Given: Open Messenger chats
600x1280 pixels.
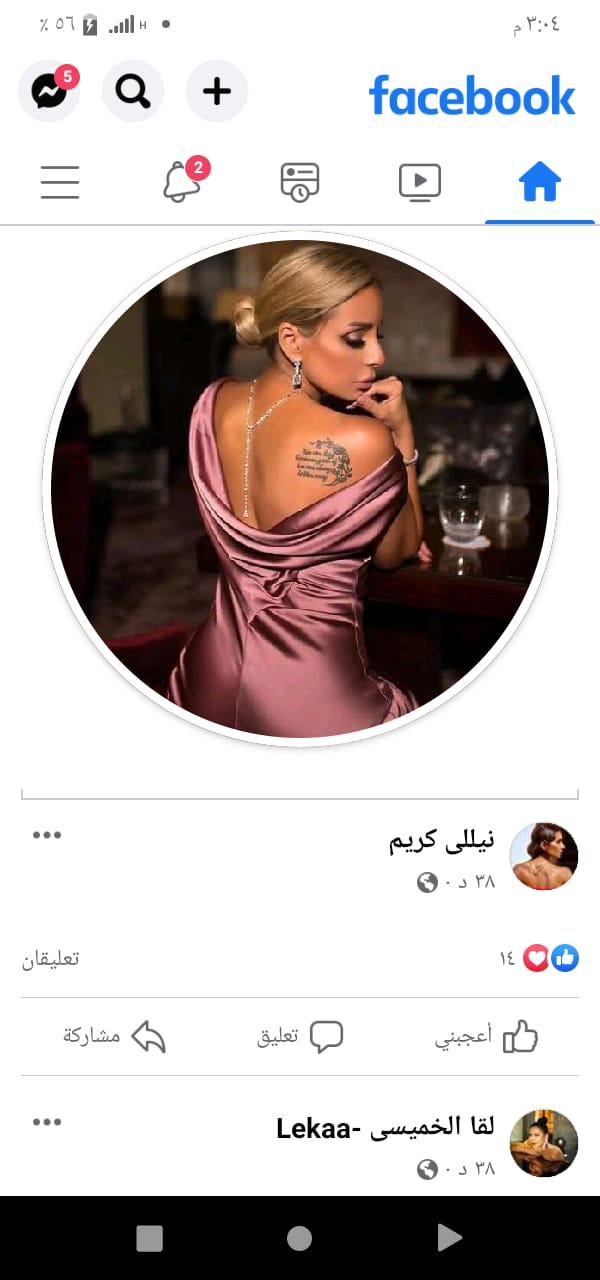Looking at the screenshot, I should pos(48,92).
